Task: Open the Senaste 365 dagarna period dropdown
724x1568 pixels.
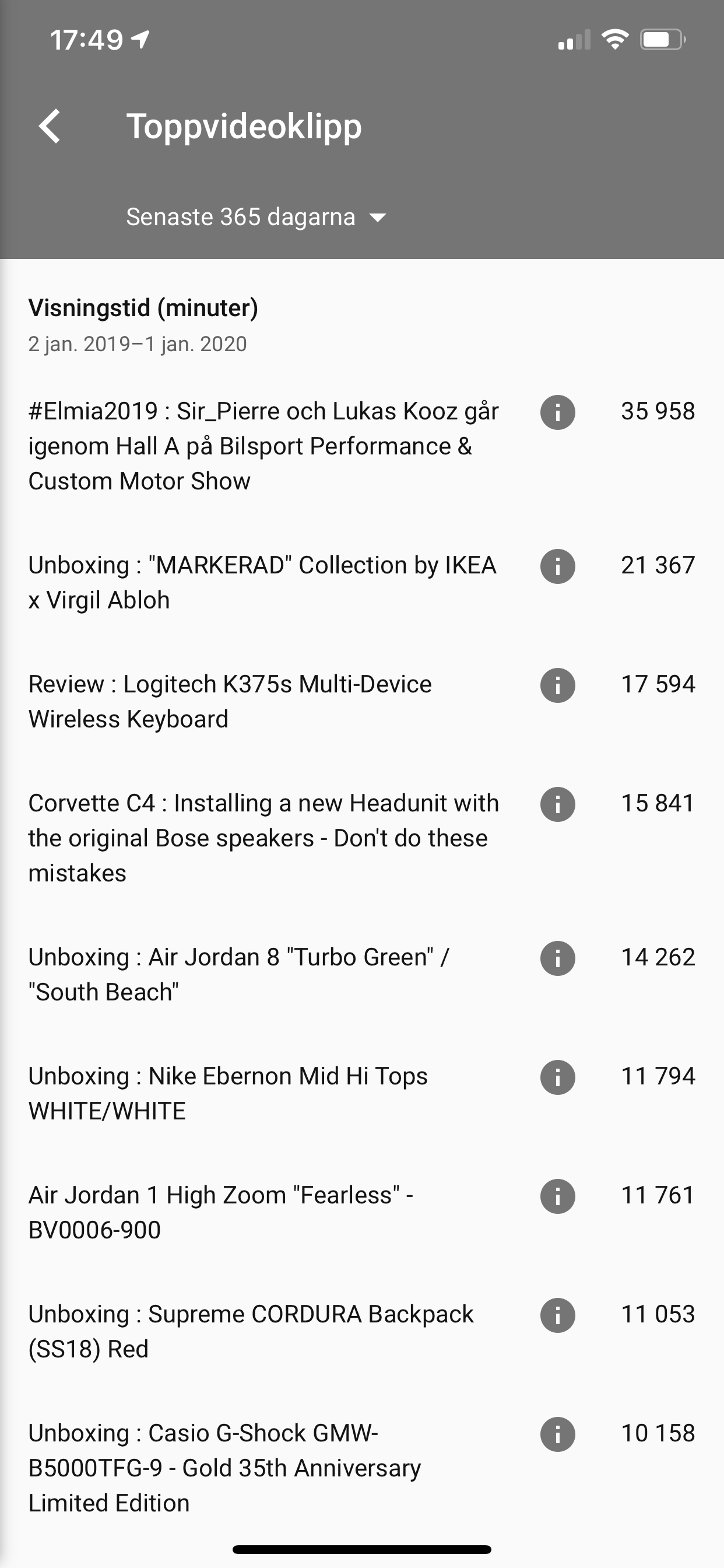Action: click(256, 218)
